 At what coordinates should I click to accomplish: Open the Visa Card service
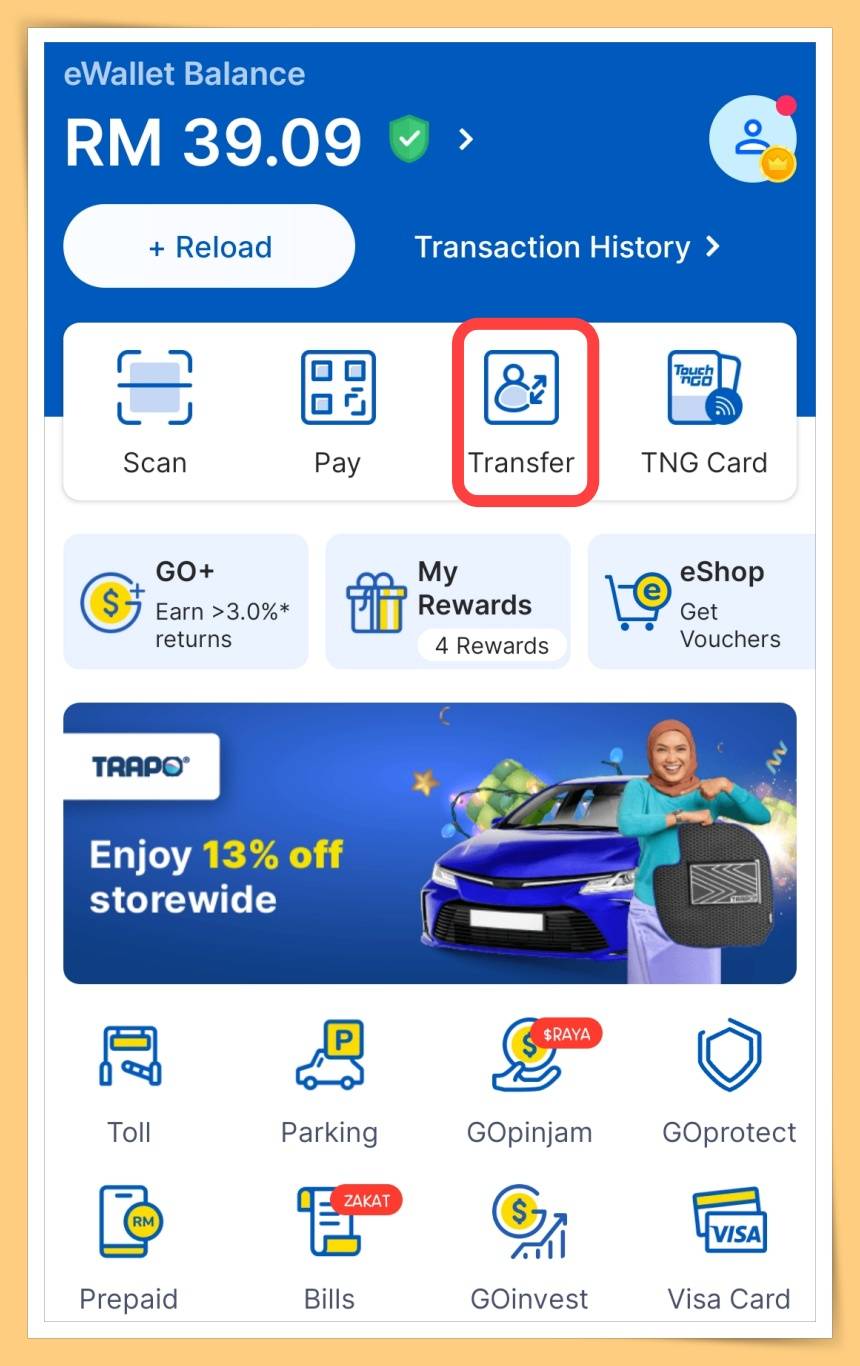pyautogui.click(x=729, y=1245)
